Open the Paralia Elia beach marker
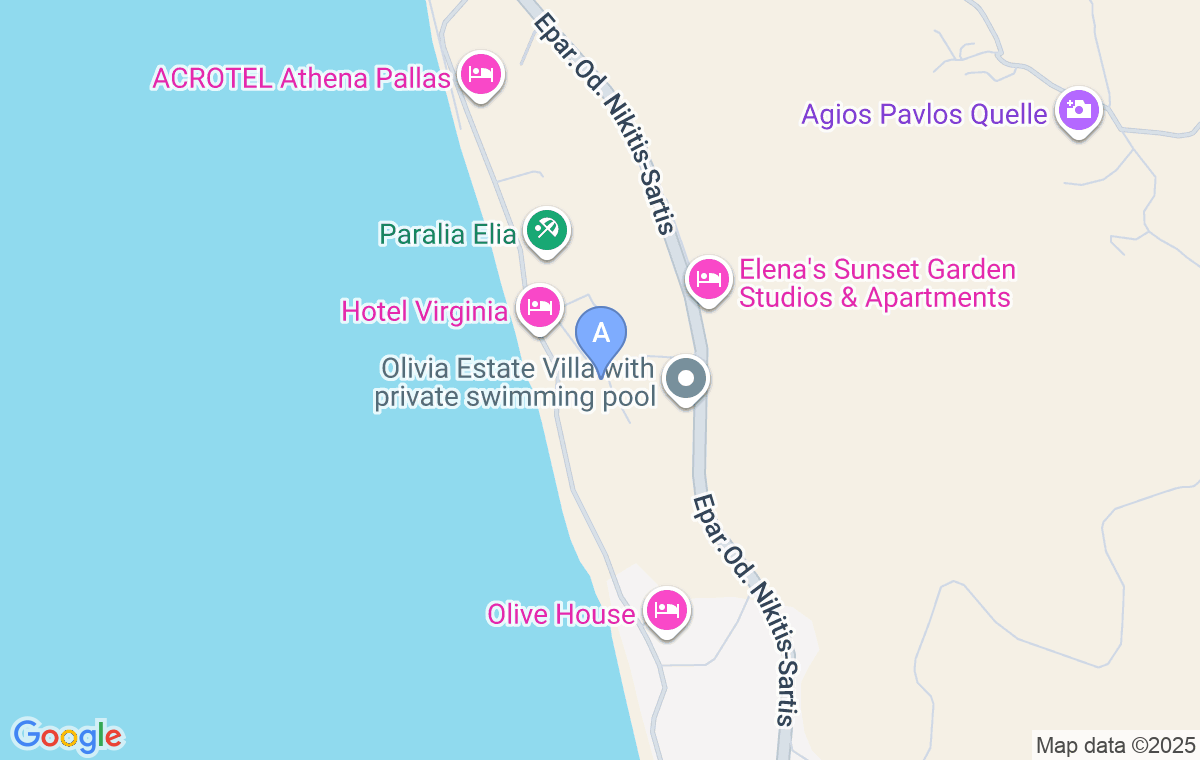This screenshot has height=760, width=1200. [x=547, y=230]
